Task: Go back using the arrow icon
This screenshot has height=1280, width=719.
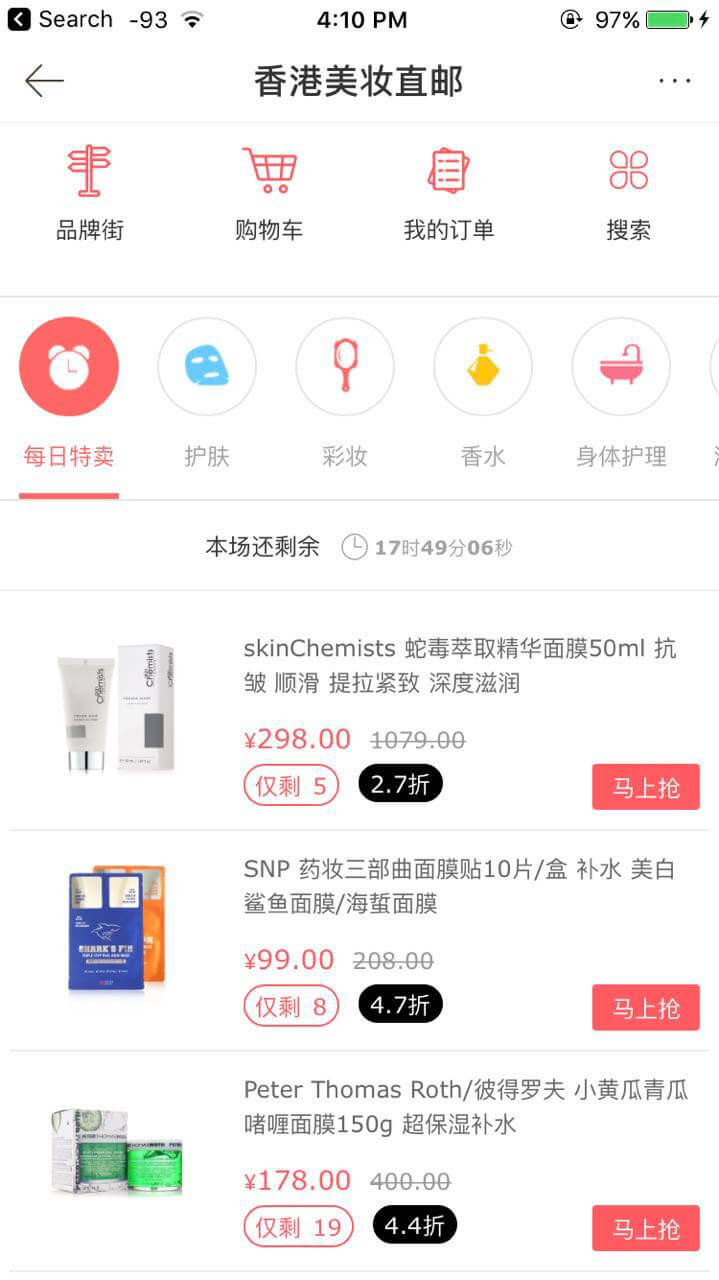Action: point(44,81)
